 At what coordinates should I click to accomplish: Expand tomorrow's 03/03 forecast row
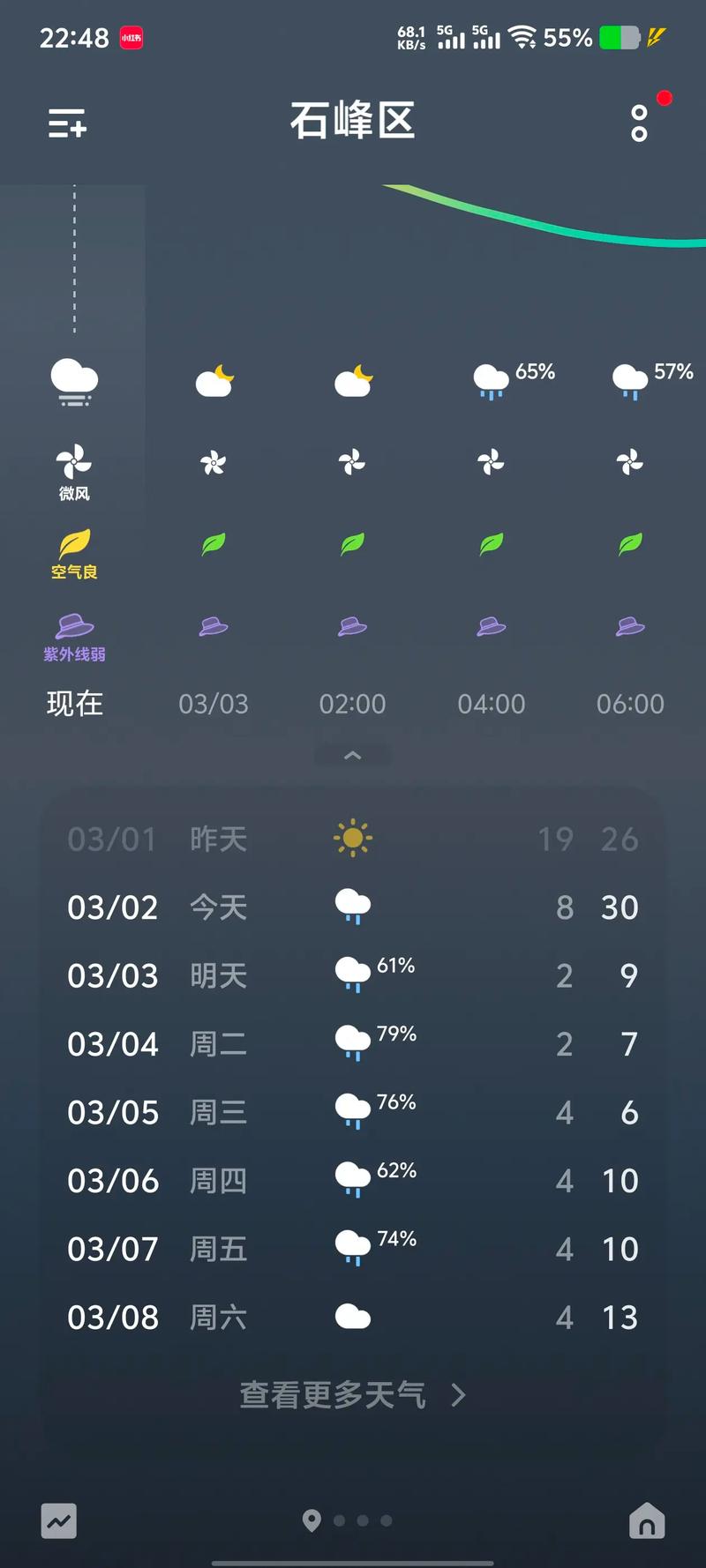point(352,975)
